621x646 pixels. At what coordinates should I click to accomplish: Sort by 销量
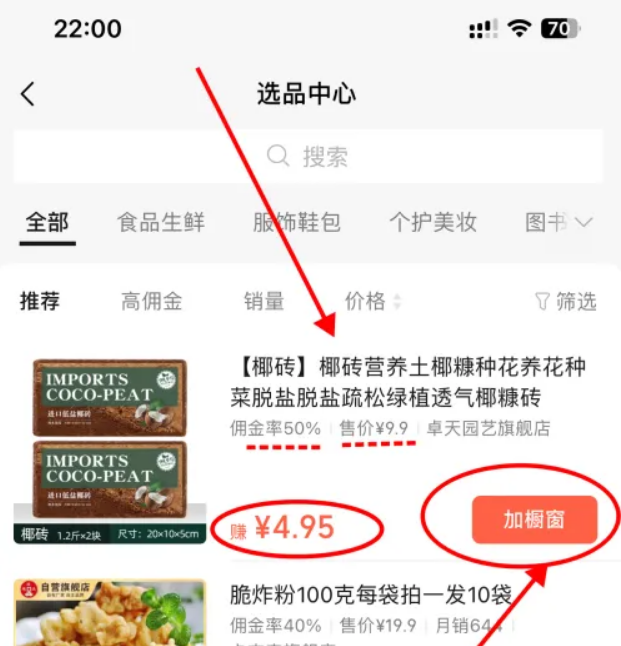click(x=264, y=301)
